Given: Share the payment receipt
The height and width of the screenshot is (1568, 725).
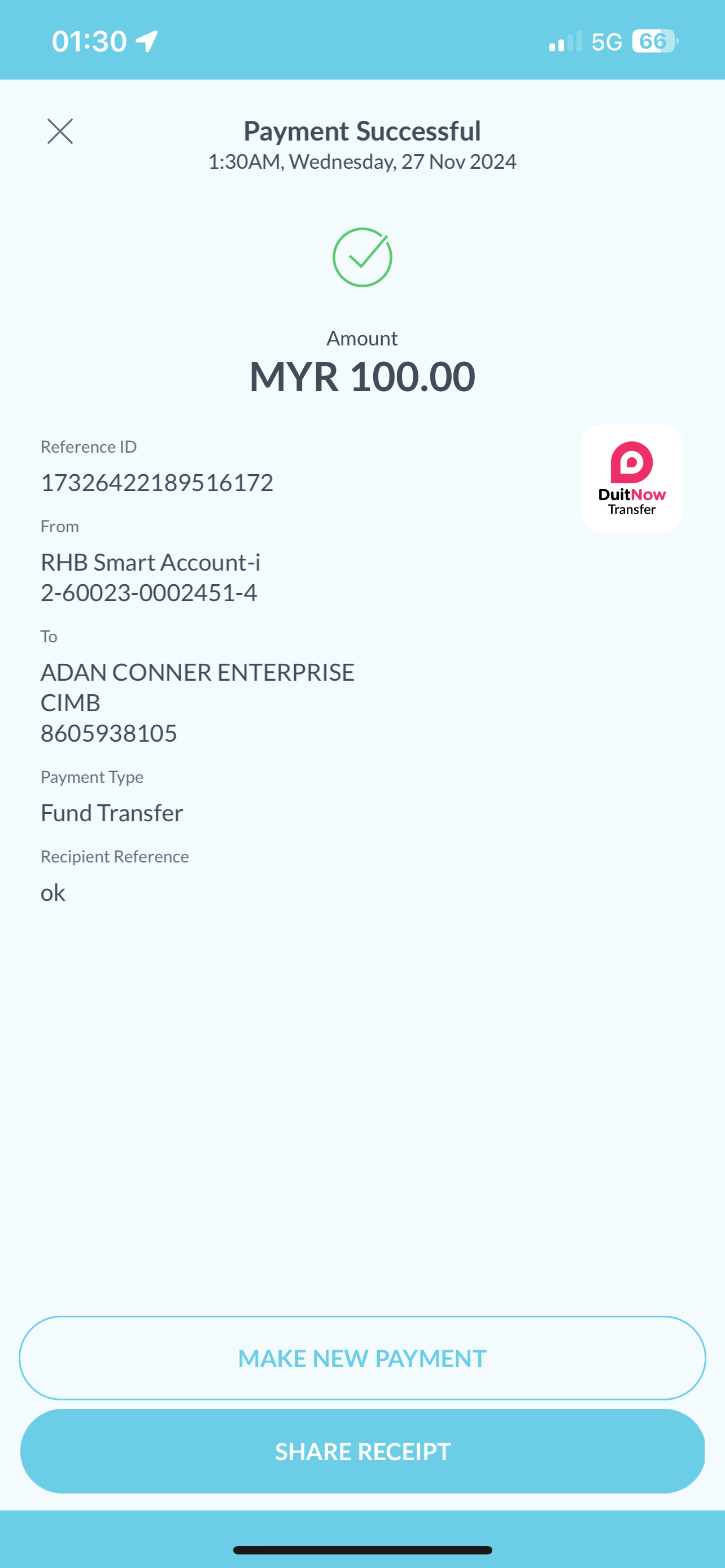Looking at the screenshot, I should point(362,1451).
